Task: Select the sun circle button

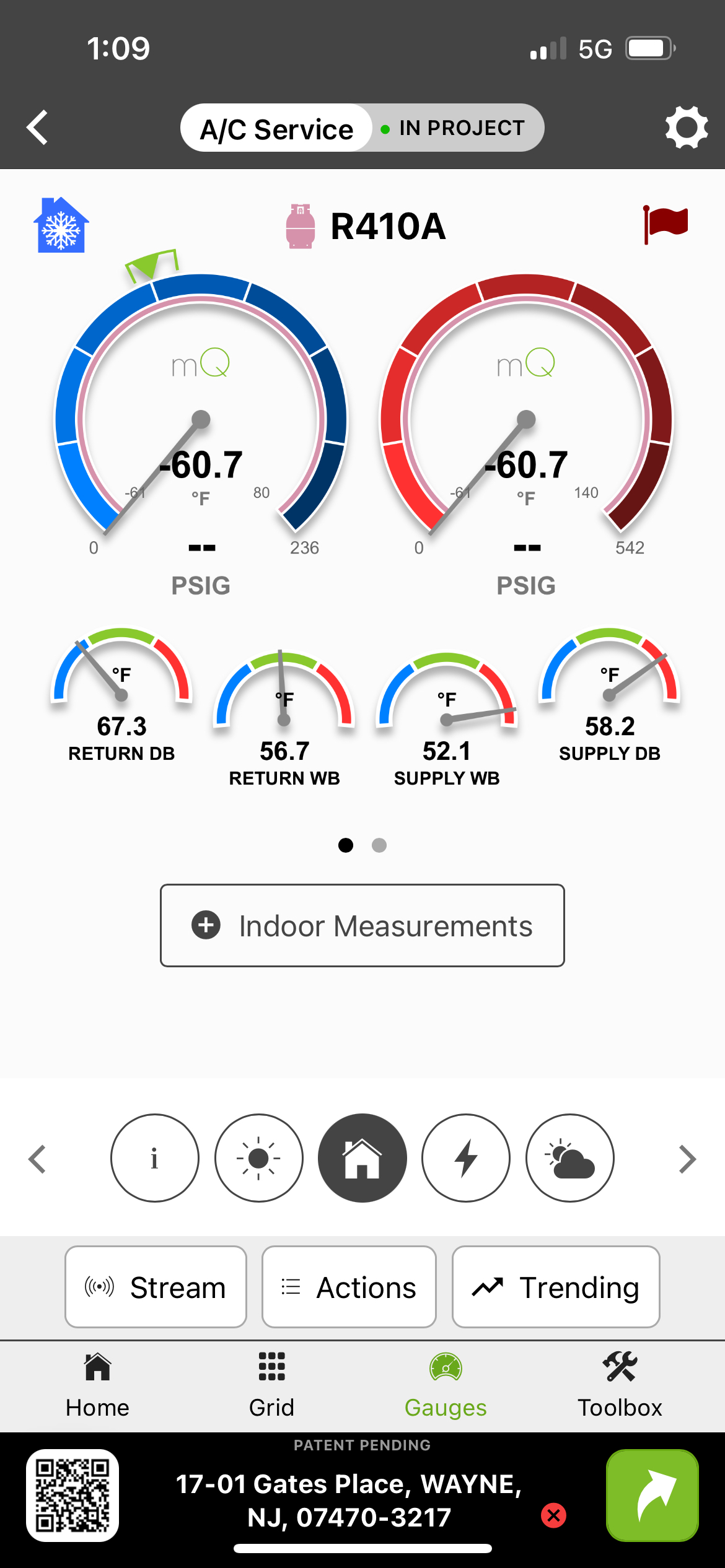Action: pos(259,1158)
